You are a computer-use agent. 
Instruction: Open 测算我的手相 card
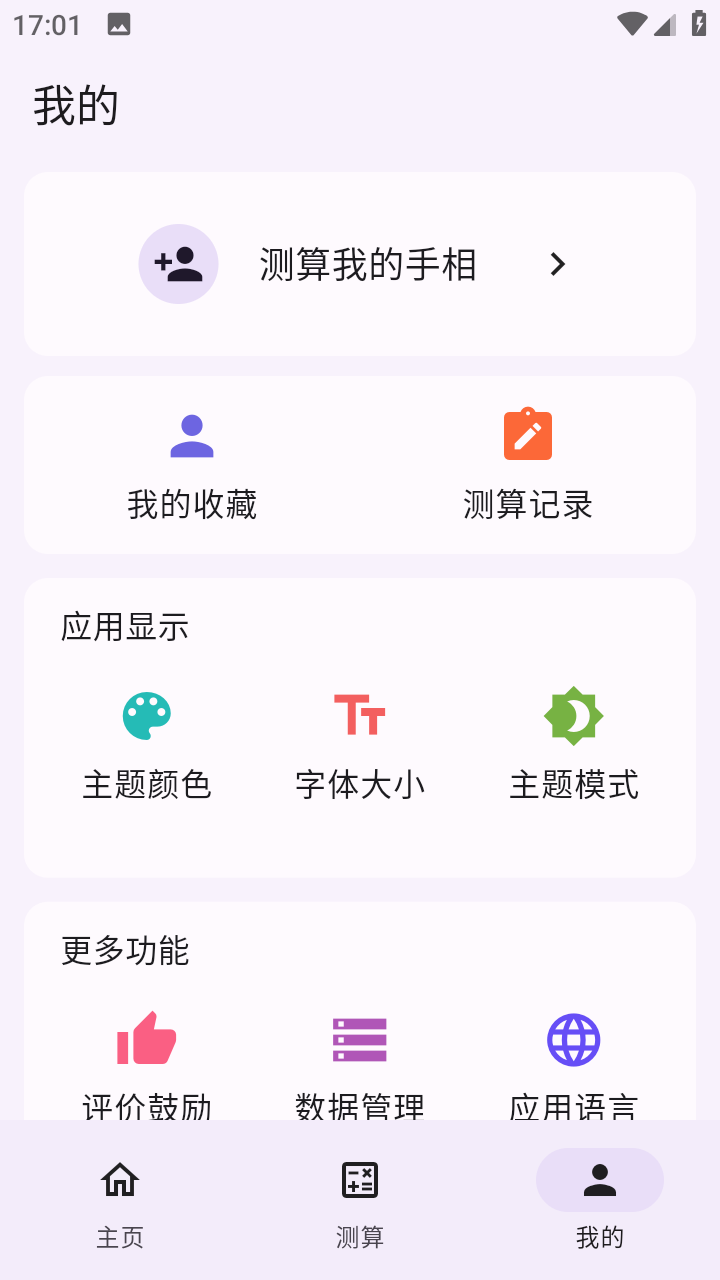tap(360, 264)
